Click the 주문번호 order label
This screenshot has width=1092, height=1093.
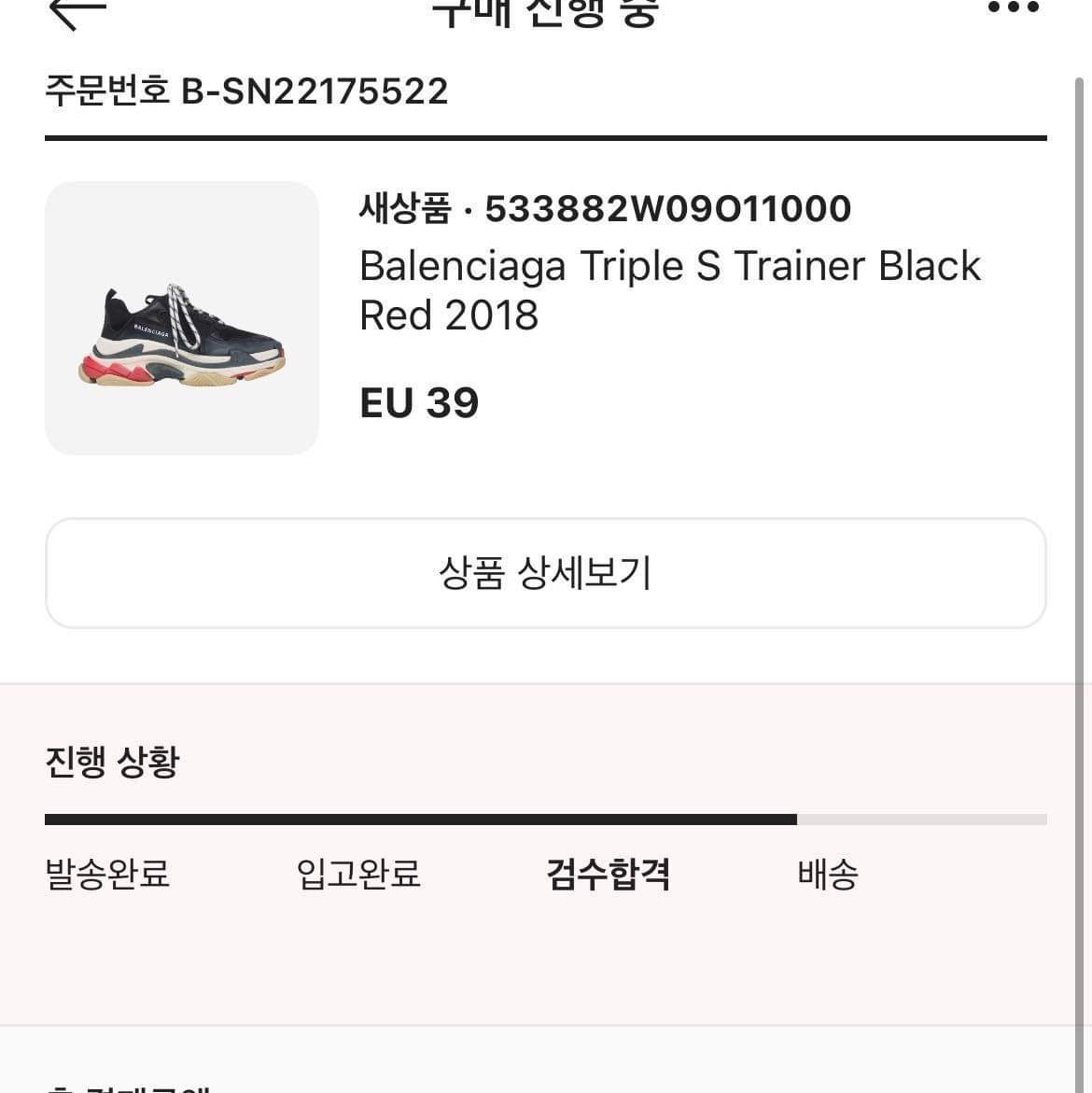pos(105,91)
